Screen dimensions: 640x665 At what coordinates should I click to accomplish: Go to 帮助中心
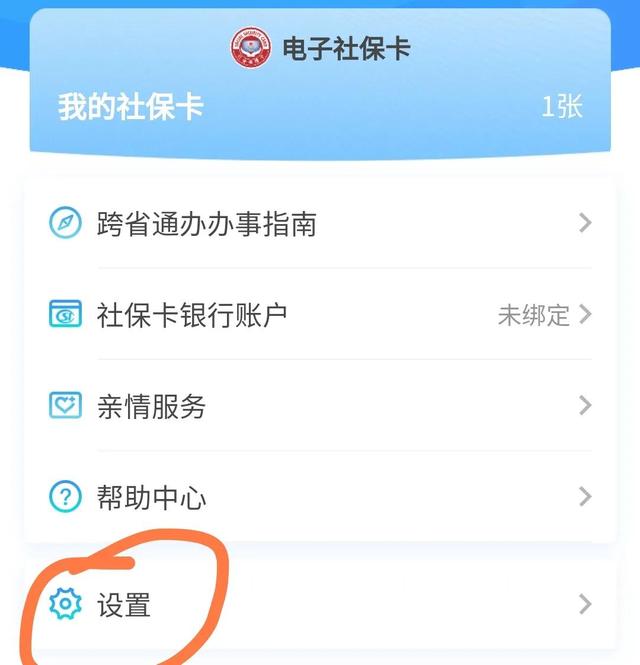tap(320, 497)
